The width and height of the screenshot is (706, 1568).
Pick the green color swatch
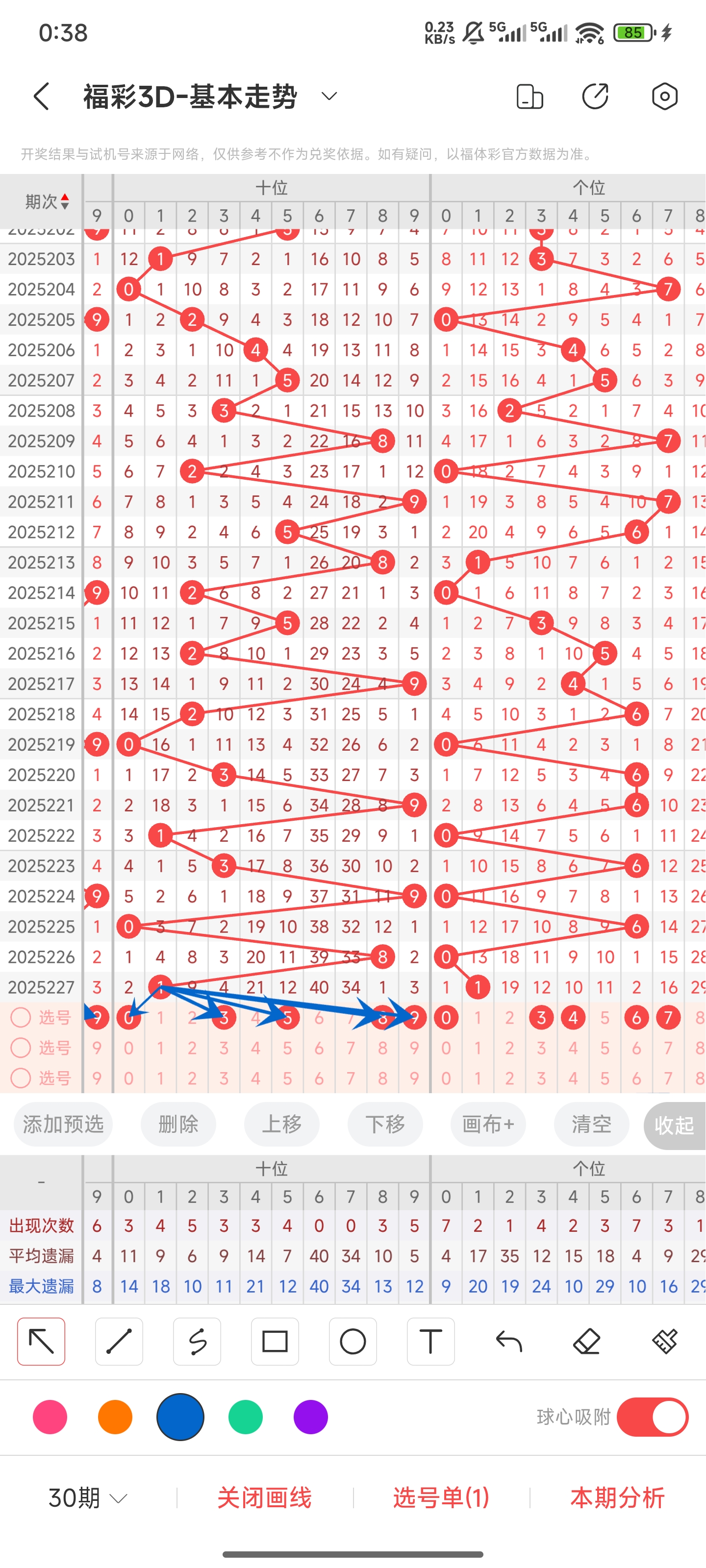point(246,1417)
